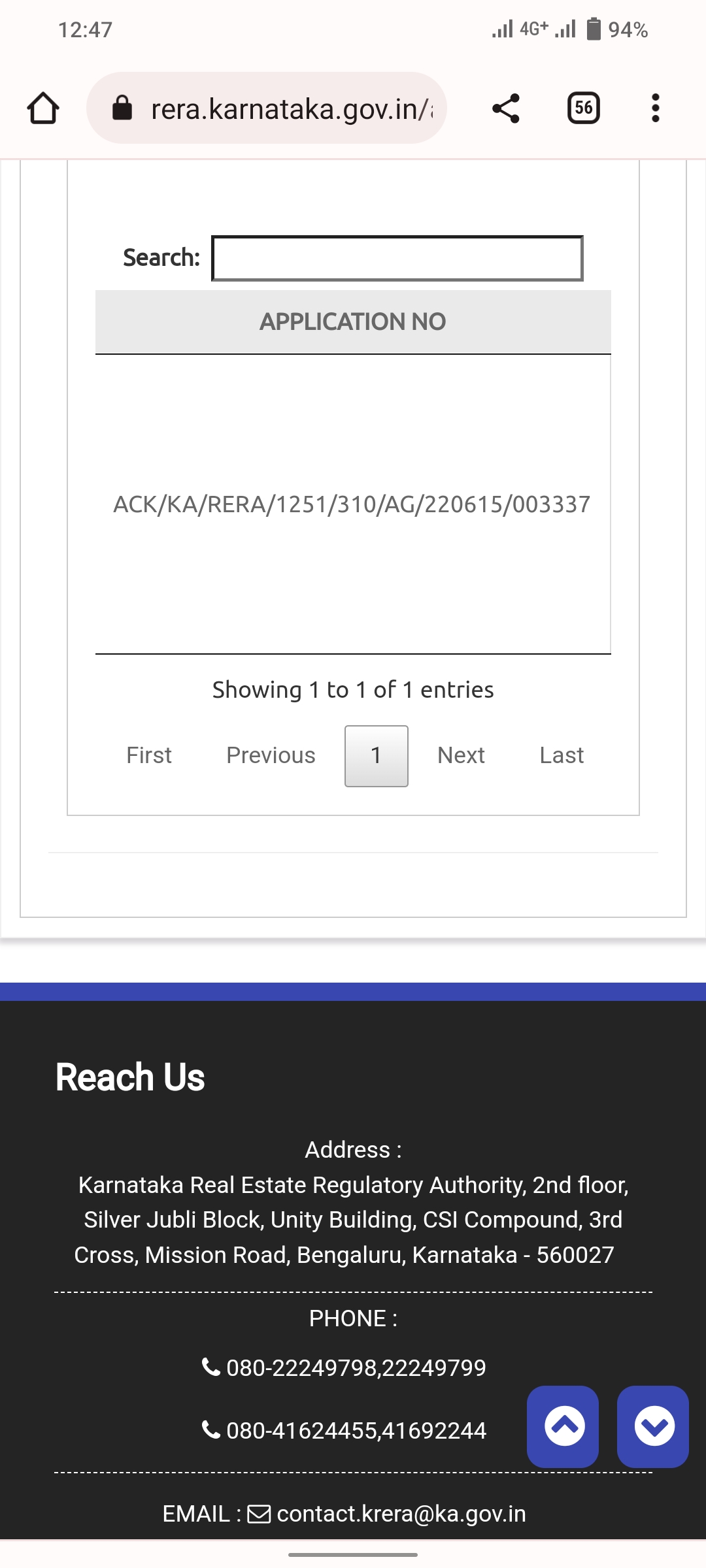Image resolution: width=706 pixels, height=1568 pixels.
Task: Tap the scroll-to-bottom arrow button
Action: coord(653,1426)
